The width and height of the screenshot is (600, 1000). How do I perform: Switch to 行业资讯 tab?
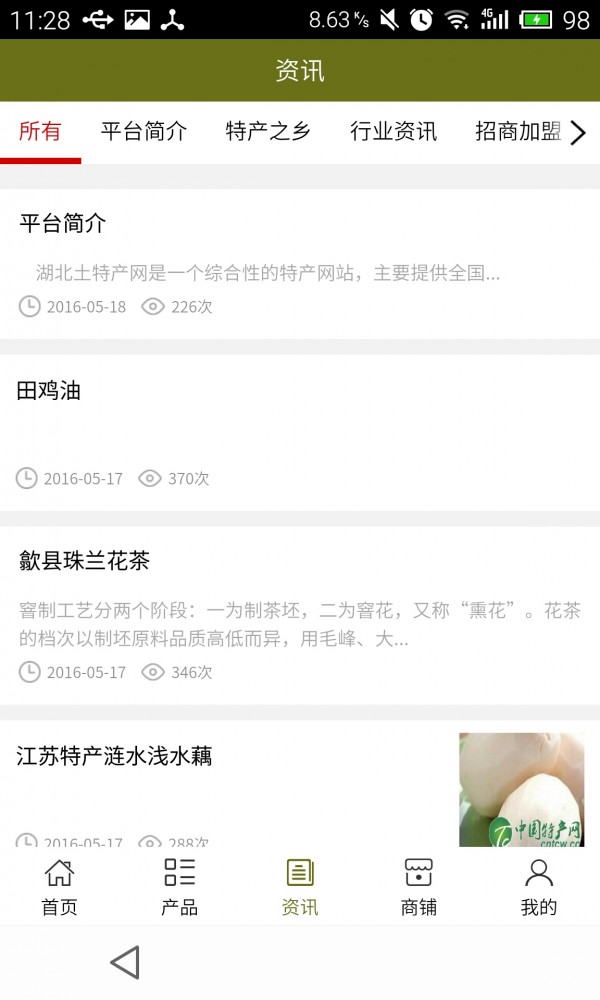click(x=393, y=132)
